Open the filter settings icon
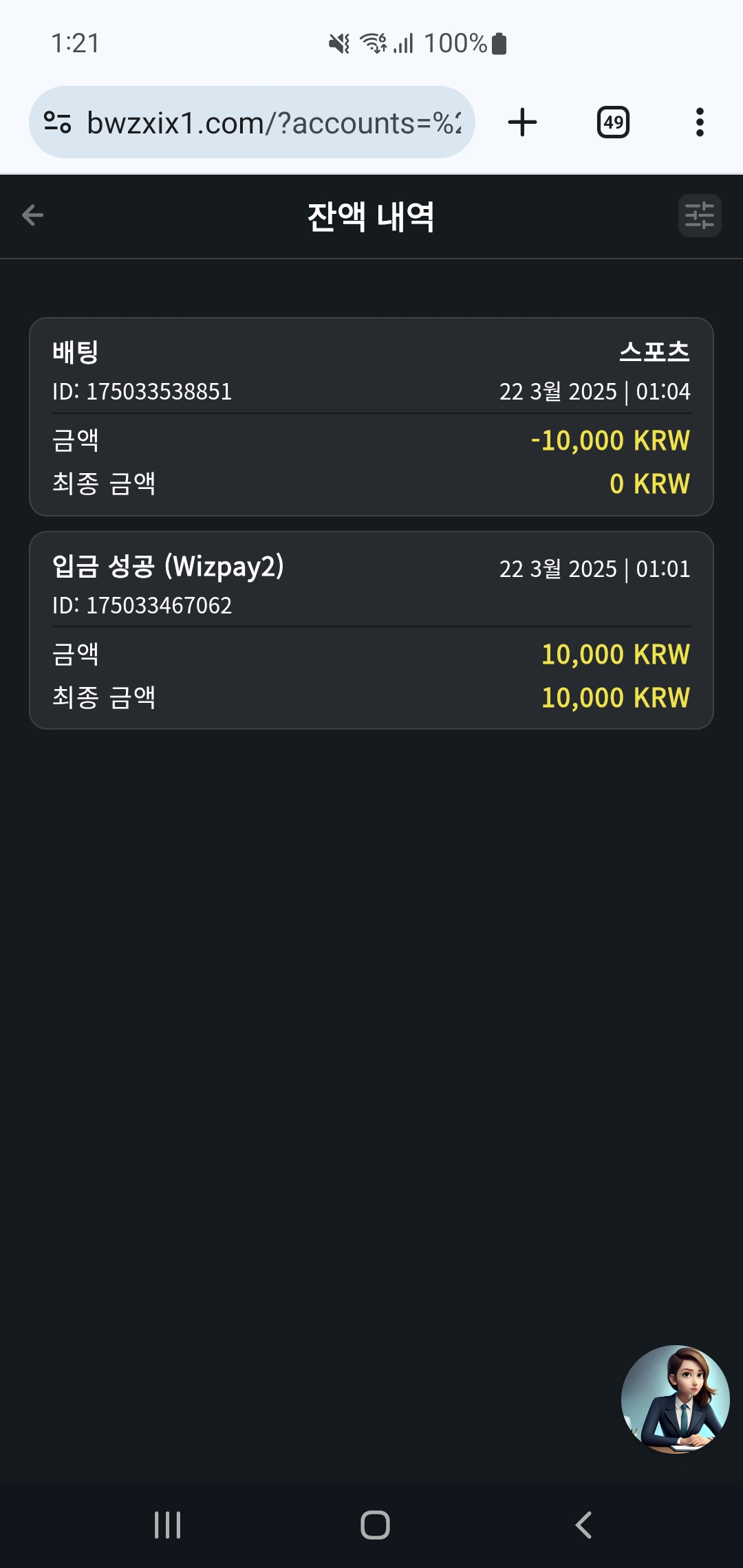The width and height of the screenshot is (743, 1568). [x=699, y=216]
